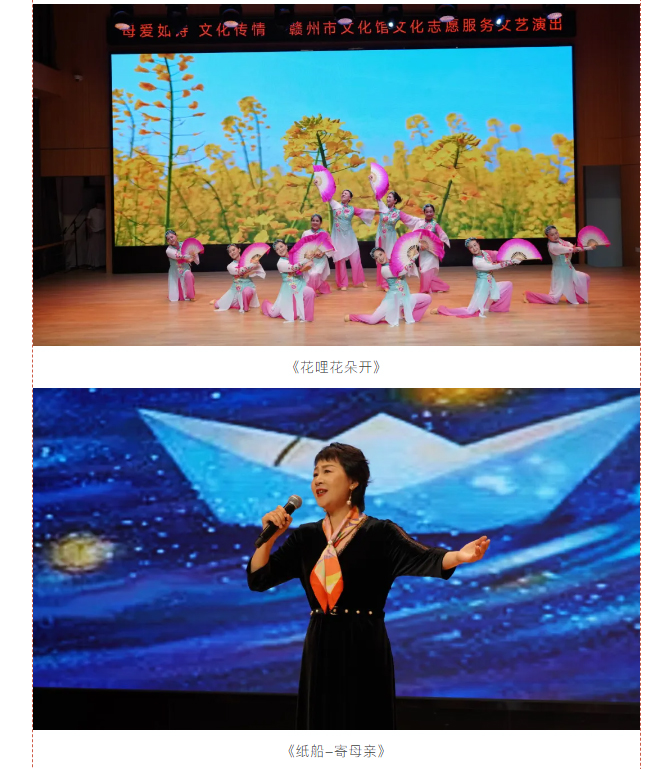View the 《纸船-寄母亲》 singer photo

[x=336, y=558]
